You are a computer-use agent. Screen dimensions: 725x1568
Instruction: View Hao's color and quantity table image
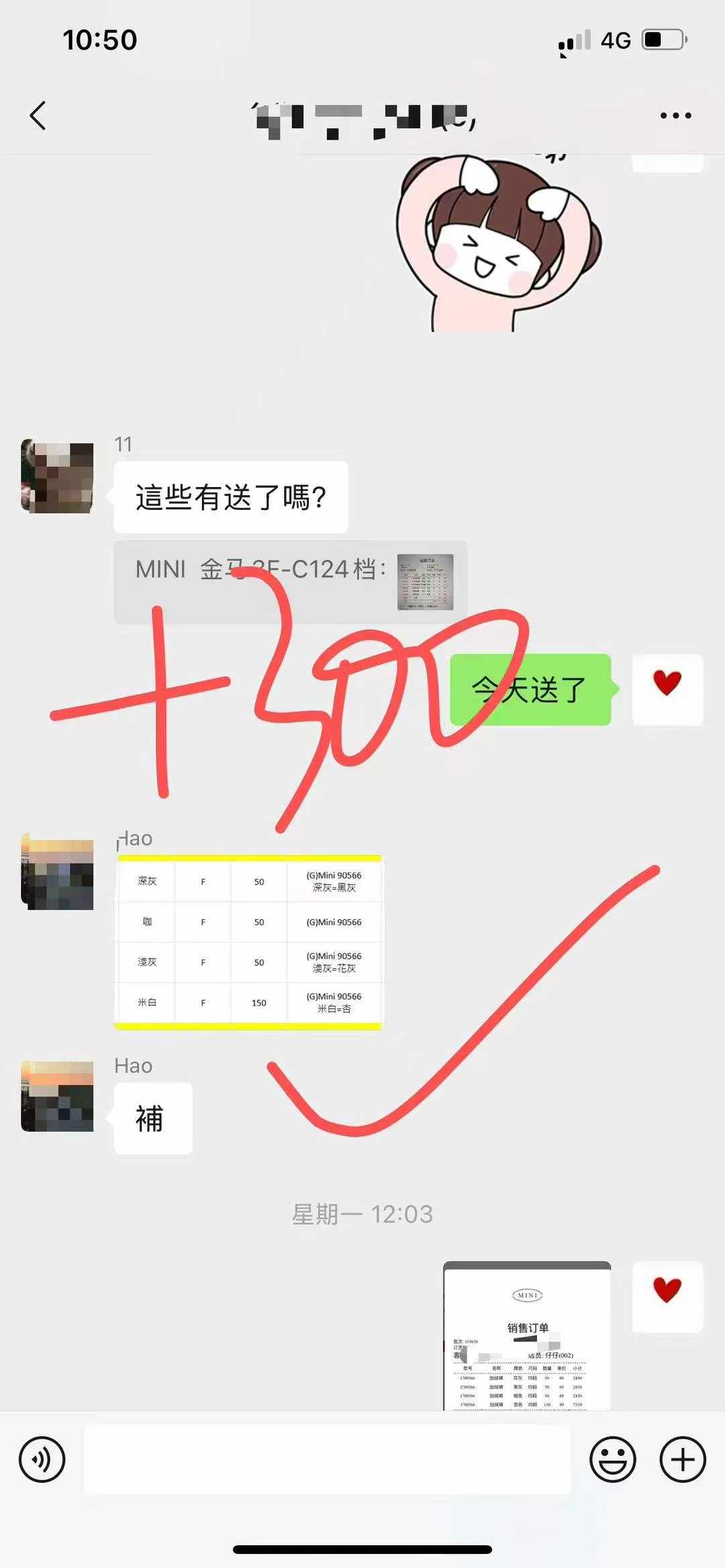(248, 942)
